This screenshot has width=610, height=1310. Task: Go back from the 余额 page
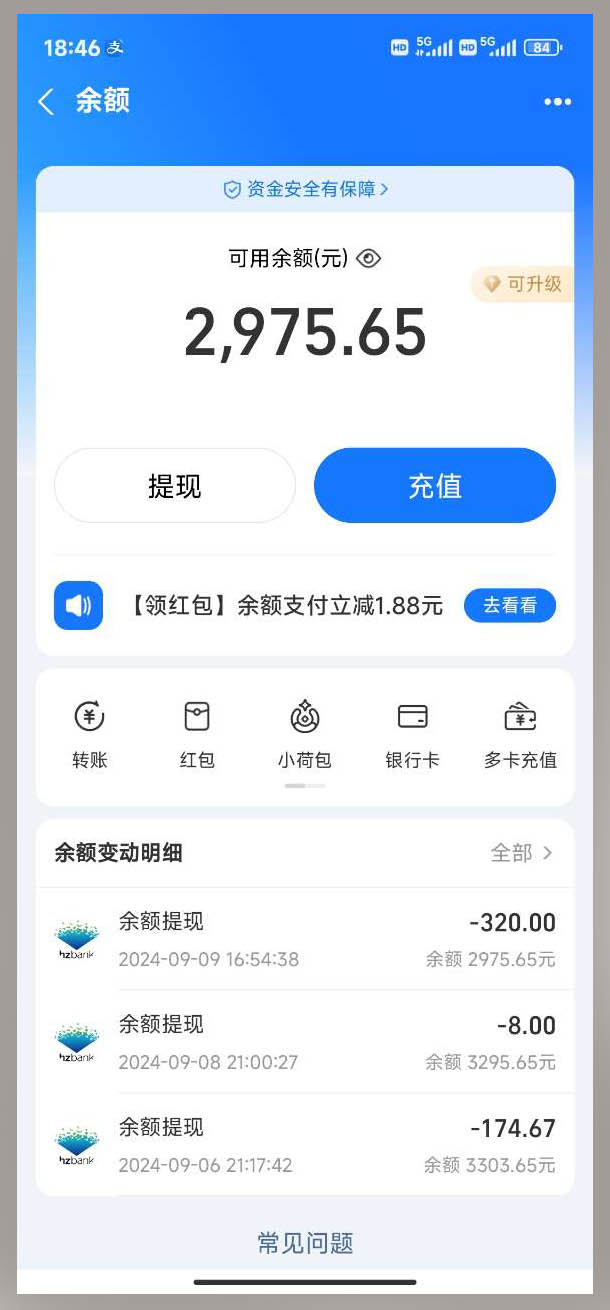pos(45,101)
